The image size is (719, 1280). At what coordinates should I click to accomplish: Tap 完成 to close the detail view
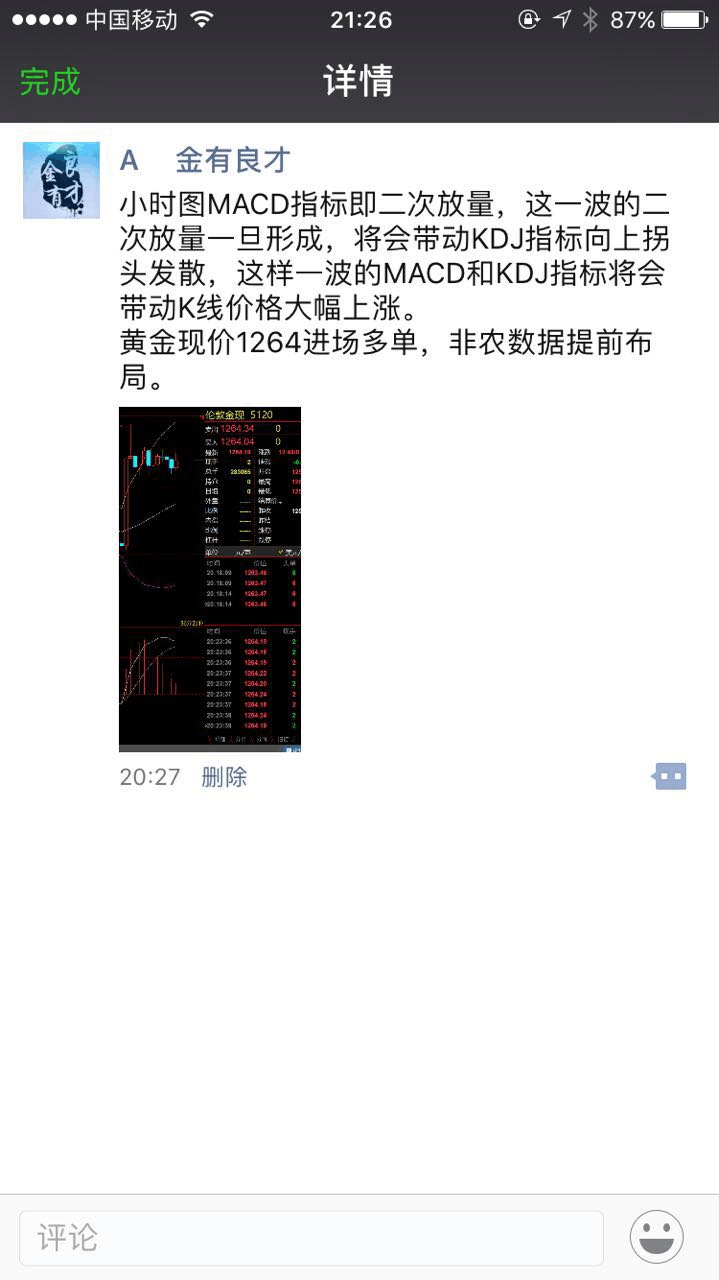point(50,82)
